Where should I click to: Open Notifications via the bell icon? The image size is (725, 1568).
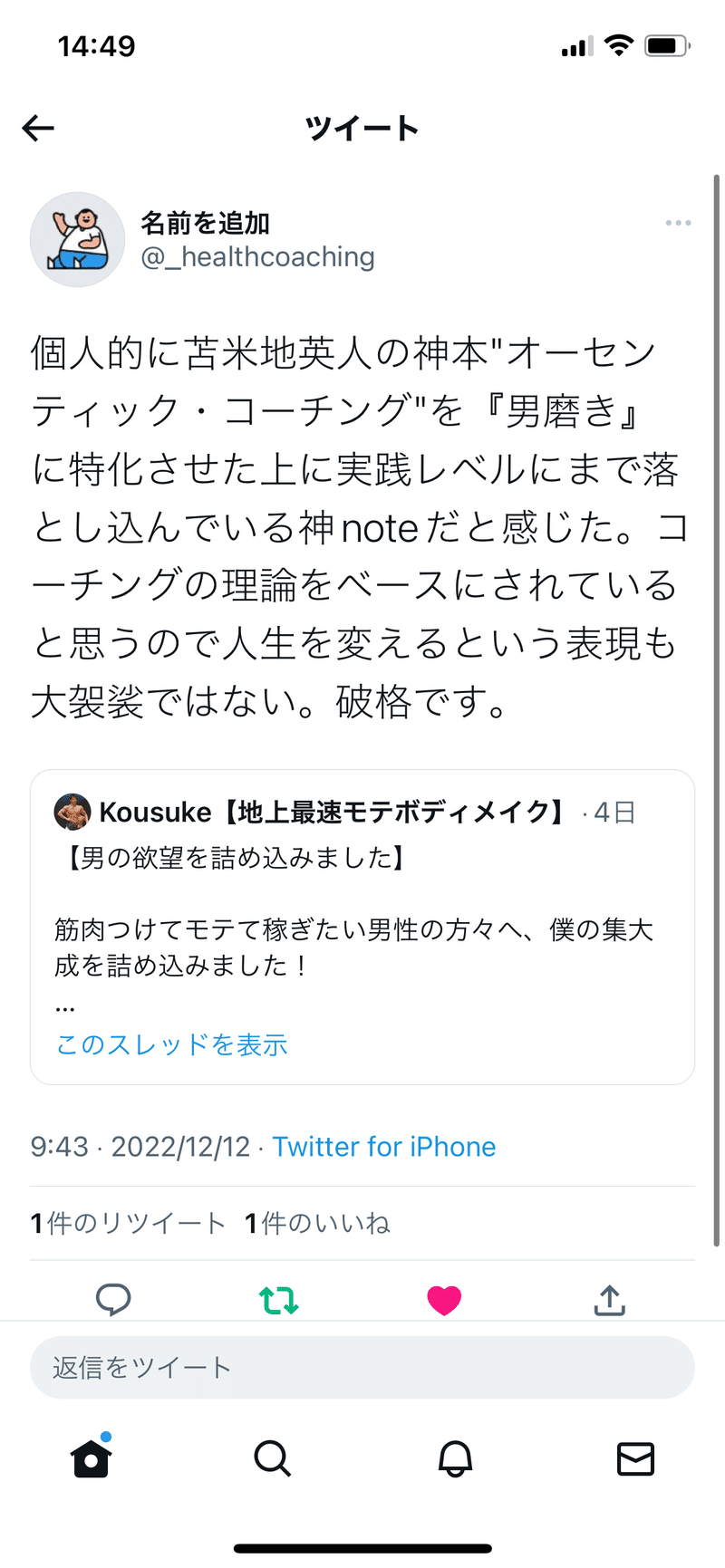click(456, 1458)
